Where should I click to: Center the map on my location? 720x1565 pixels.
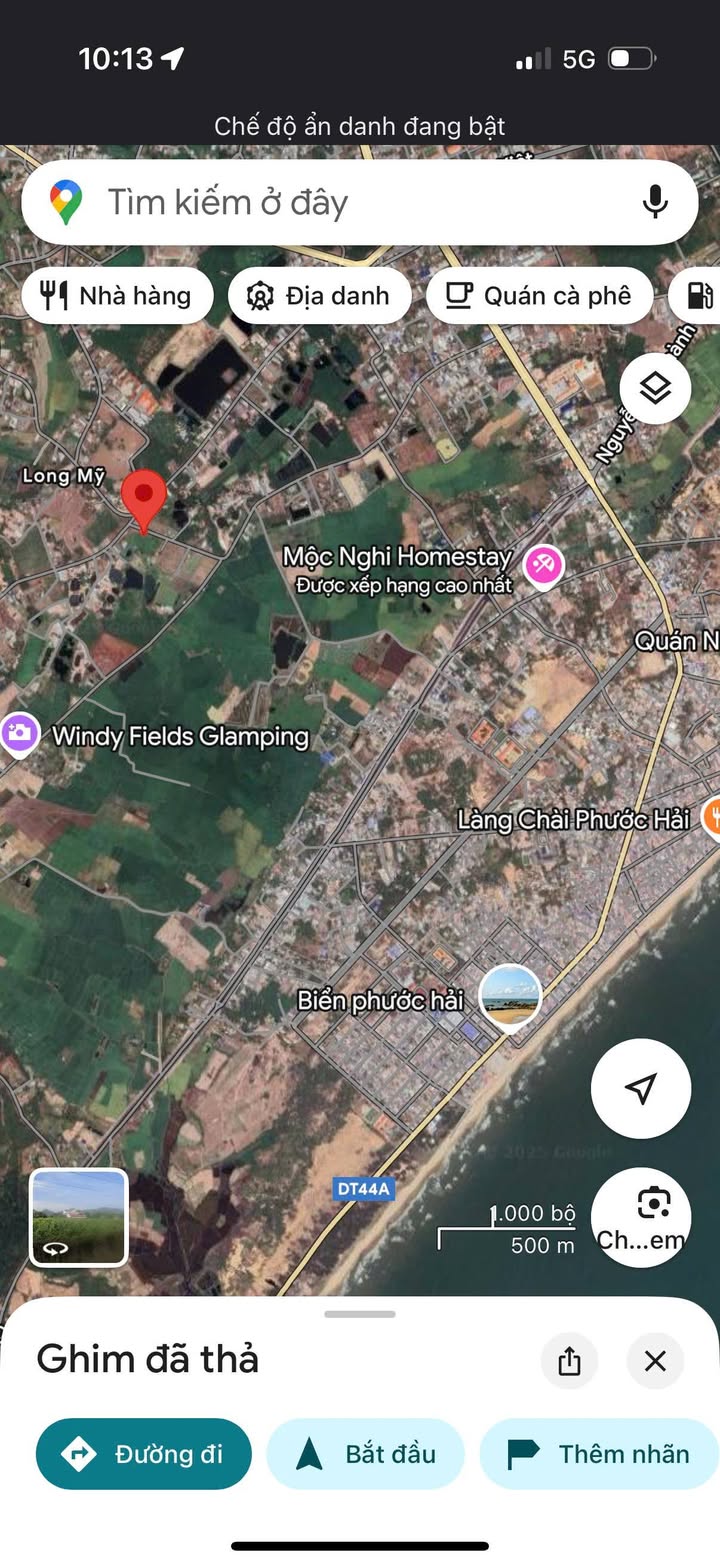click(x=640, y=1089)
